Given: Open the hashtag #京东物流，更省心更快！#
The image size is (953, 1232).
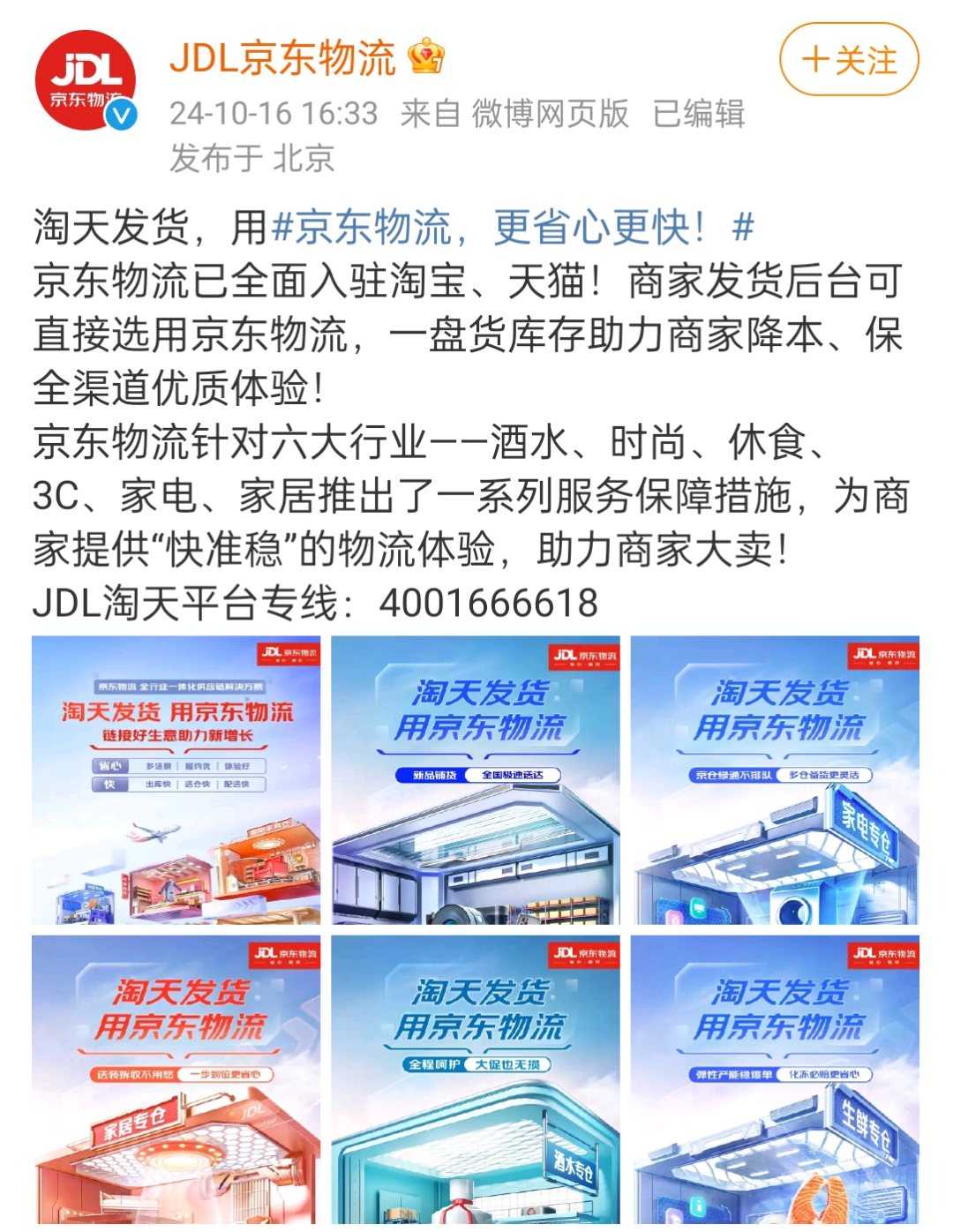Looking at the screenshot, I should pos(513,229).
